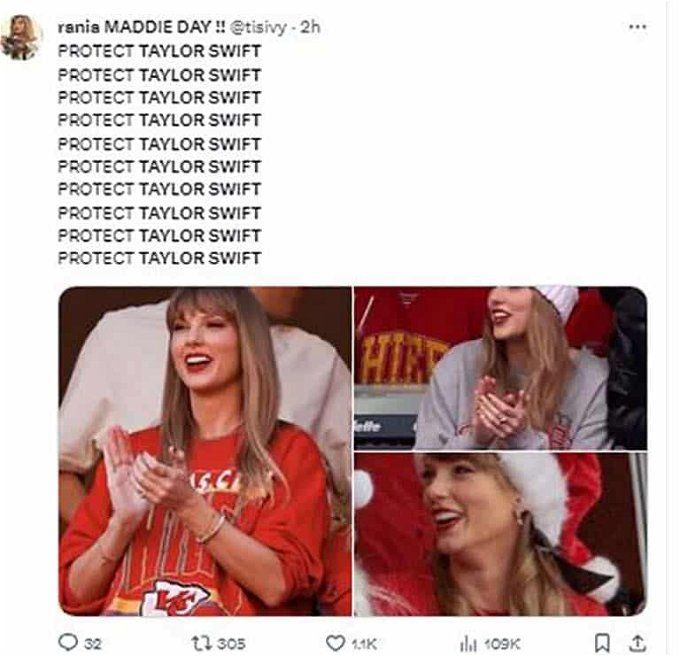680x656 pixels.
Task: Bookmark this post
Action: [602, 643]
